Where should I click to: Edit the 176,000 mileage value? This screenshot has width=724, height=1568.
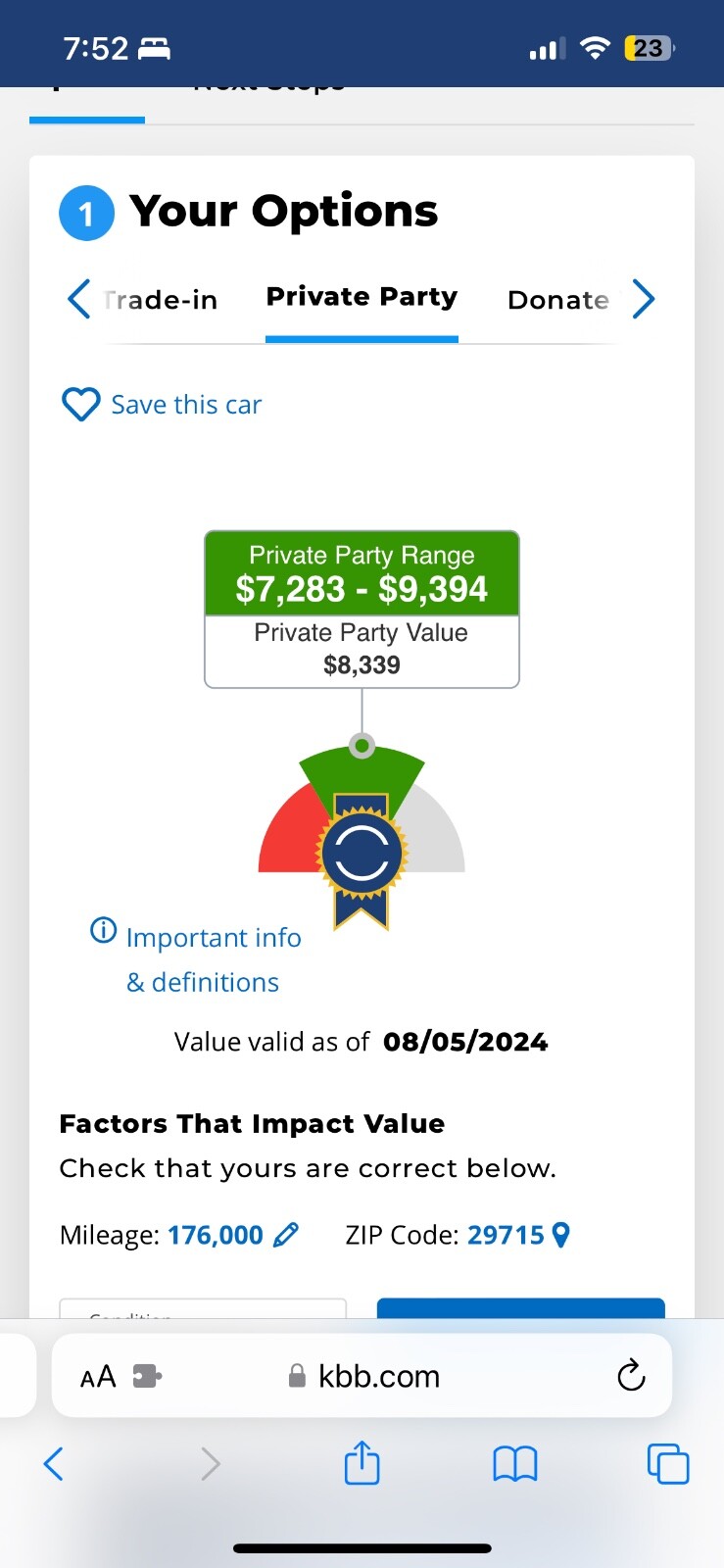233,1235
